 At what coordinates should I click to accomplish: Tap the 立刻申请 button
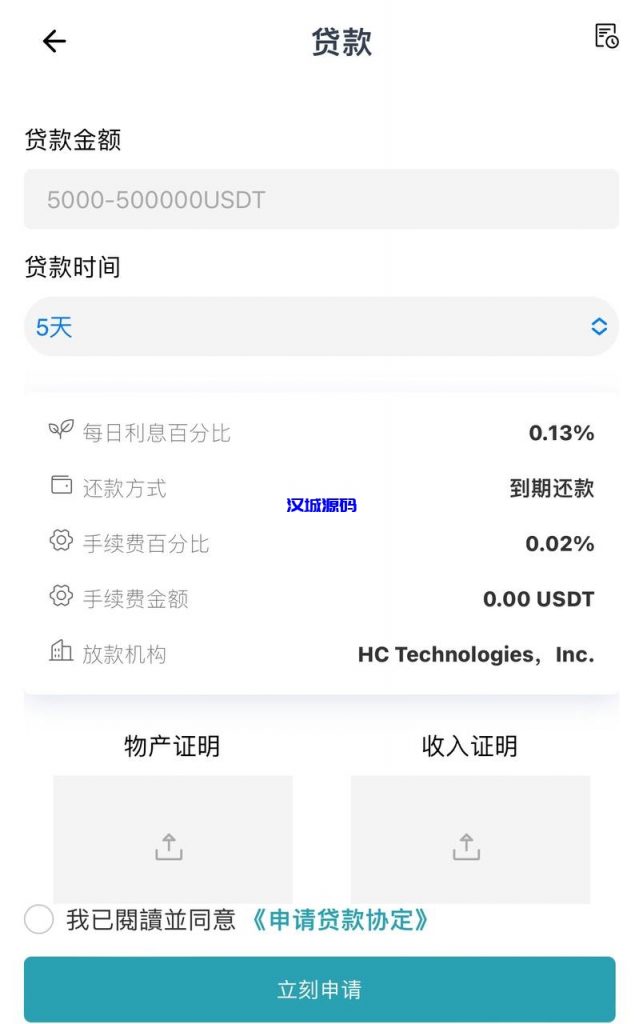[x=320, y=990]
